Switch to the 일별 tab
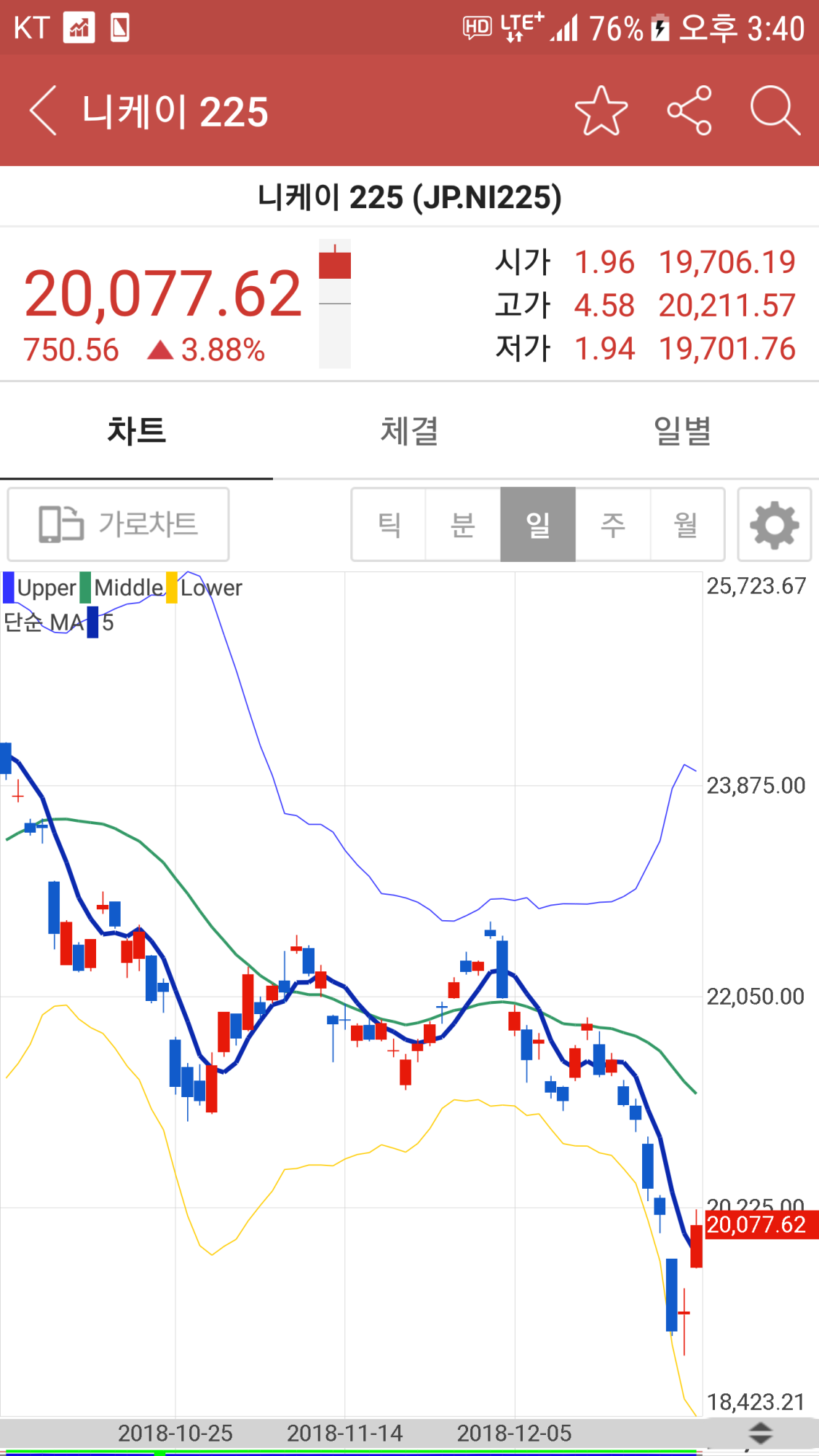Image resolution: width=819 pixels, height=1456 pixels. click(x=682, y=430)
